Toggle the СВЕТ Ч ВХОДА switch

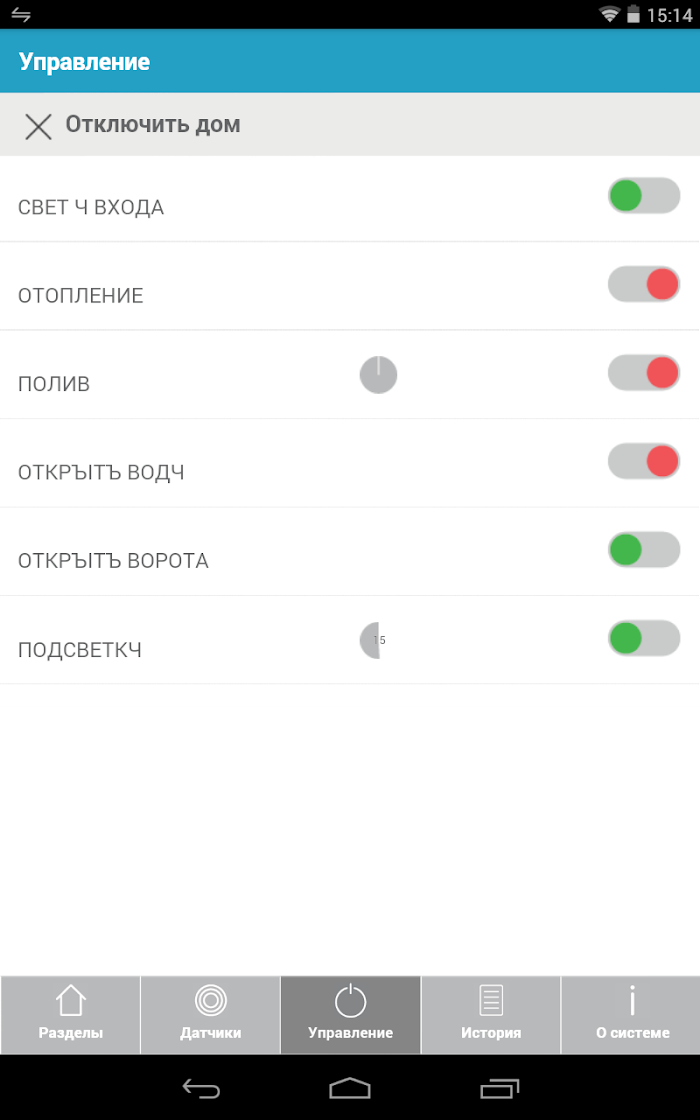[644, 196]
